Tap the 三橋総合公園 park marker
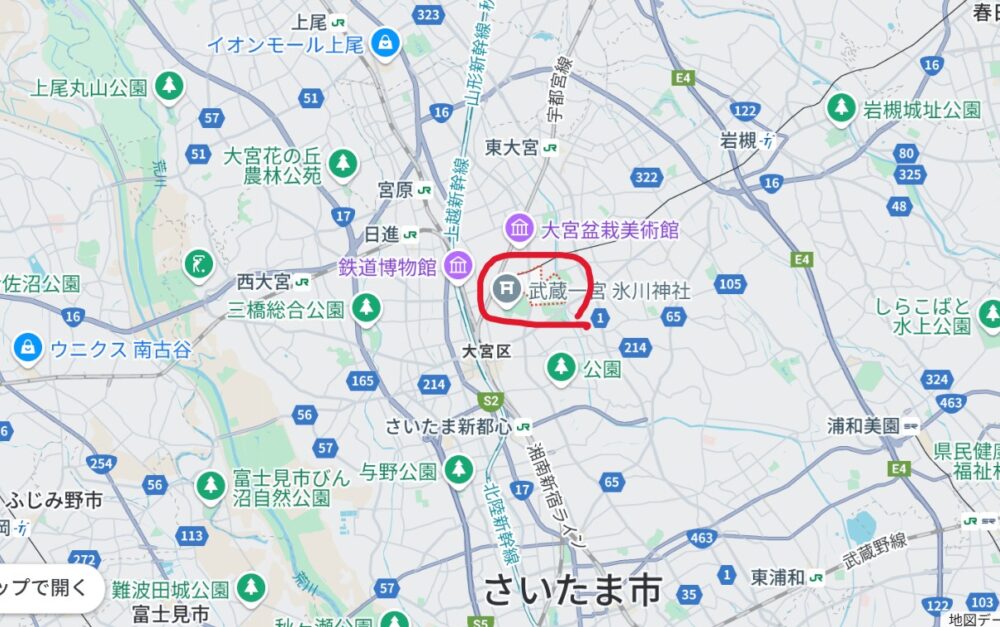Viewport: 1000px width, 627px height. (367, 307)
